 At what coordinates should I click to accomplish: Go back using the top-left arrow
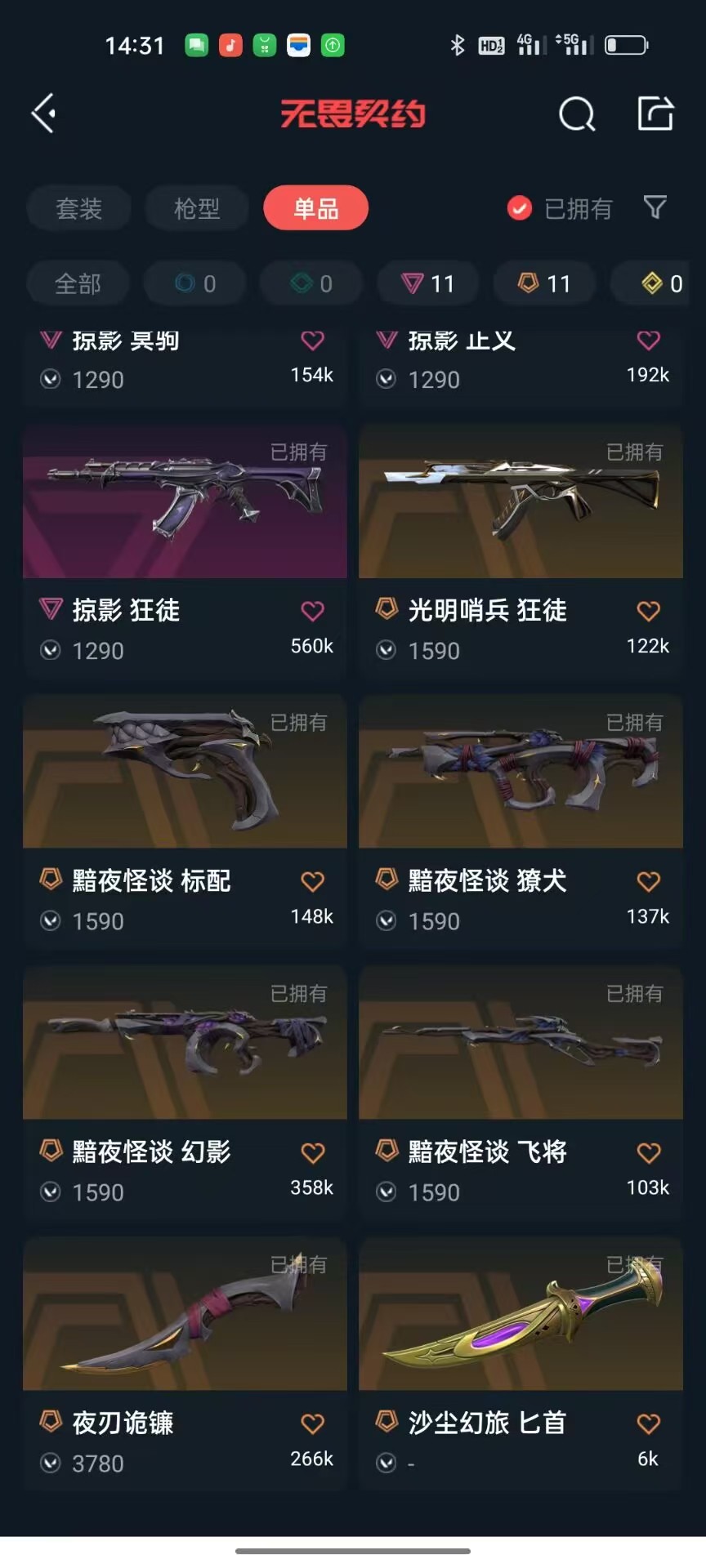pyautogui.click(x=43, y=113)
